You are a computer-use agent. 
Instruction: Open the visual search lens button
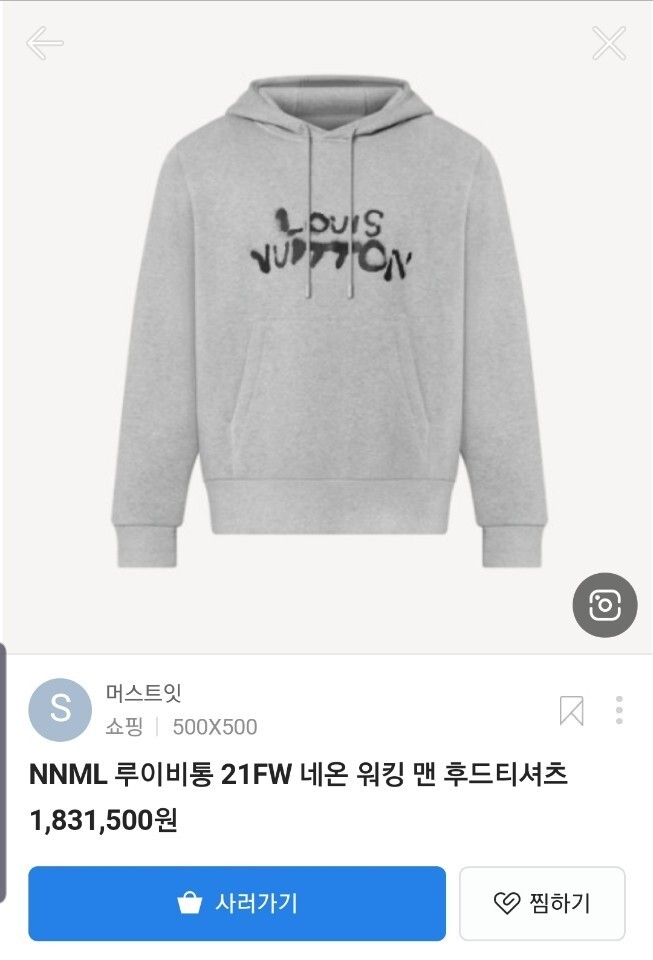click(605, 605)
